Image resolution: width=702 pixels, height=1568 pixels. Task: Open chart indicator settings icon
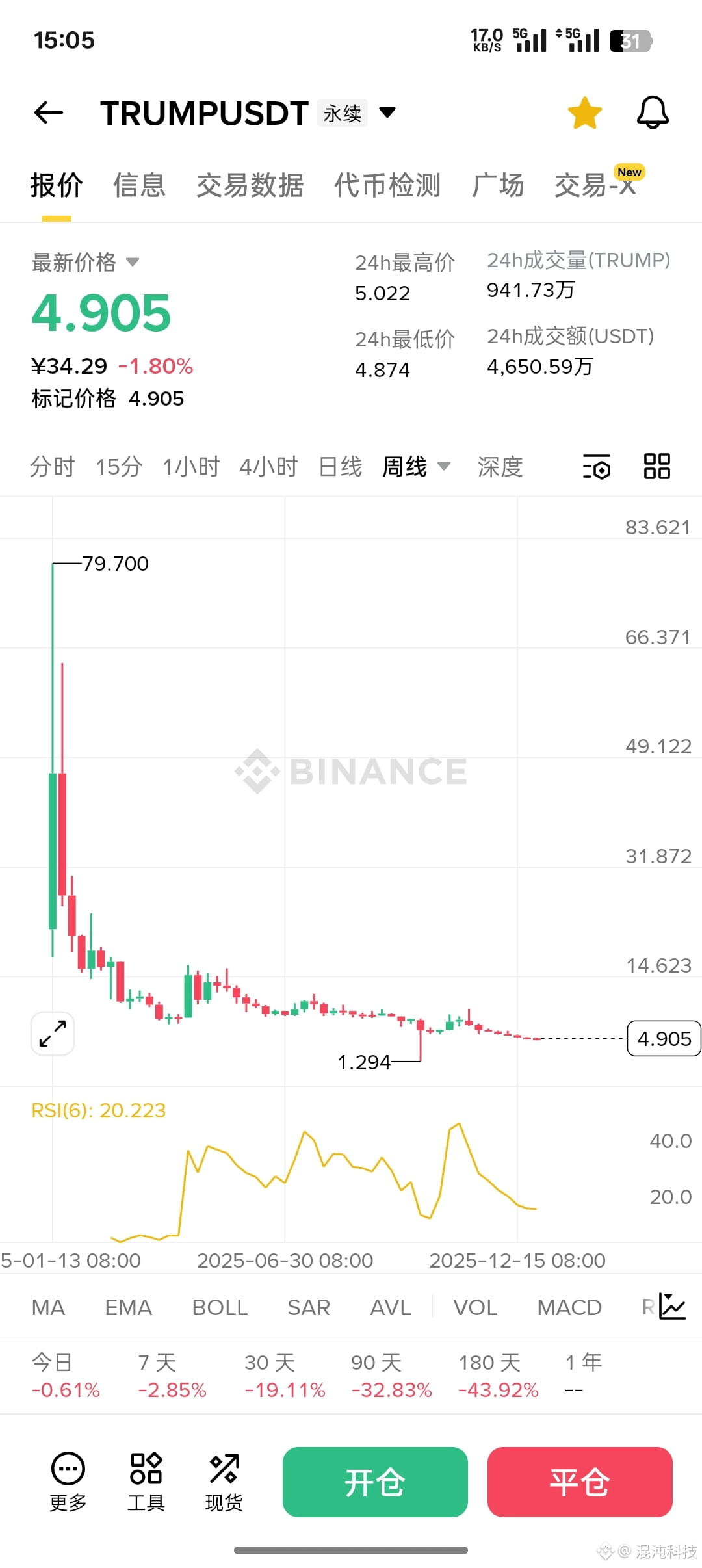pos(595,467)
